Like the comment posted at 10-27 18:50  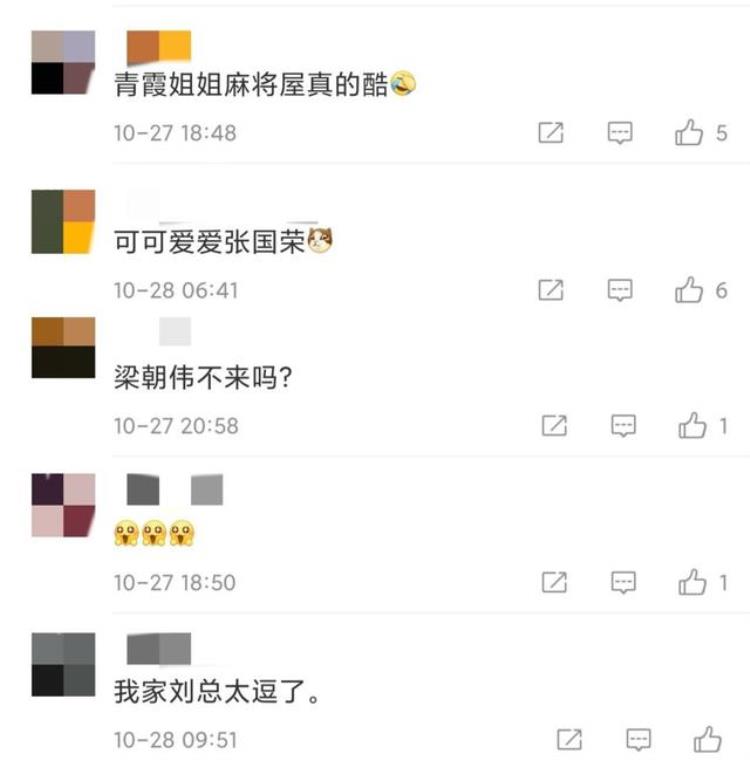click(x=693, y=581)
